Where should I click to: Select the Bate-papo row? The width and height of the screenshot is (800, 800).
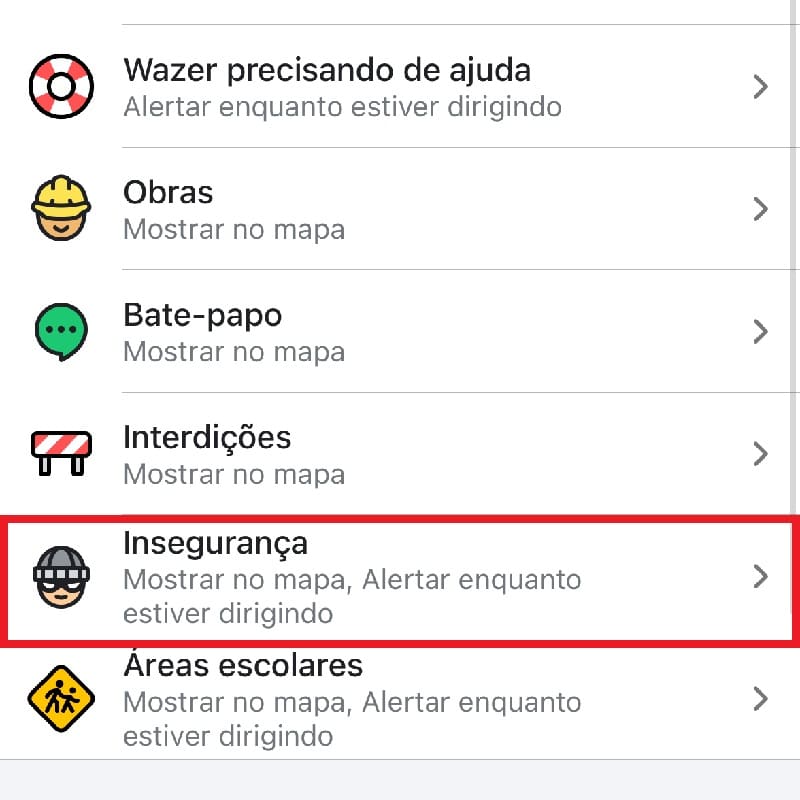point(400,331)
